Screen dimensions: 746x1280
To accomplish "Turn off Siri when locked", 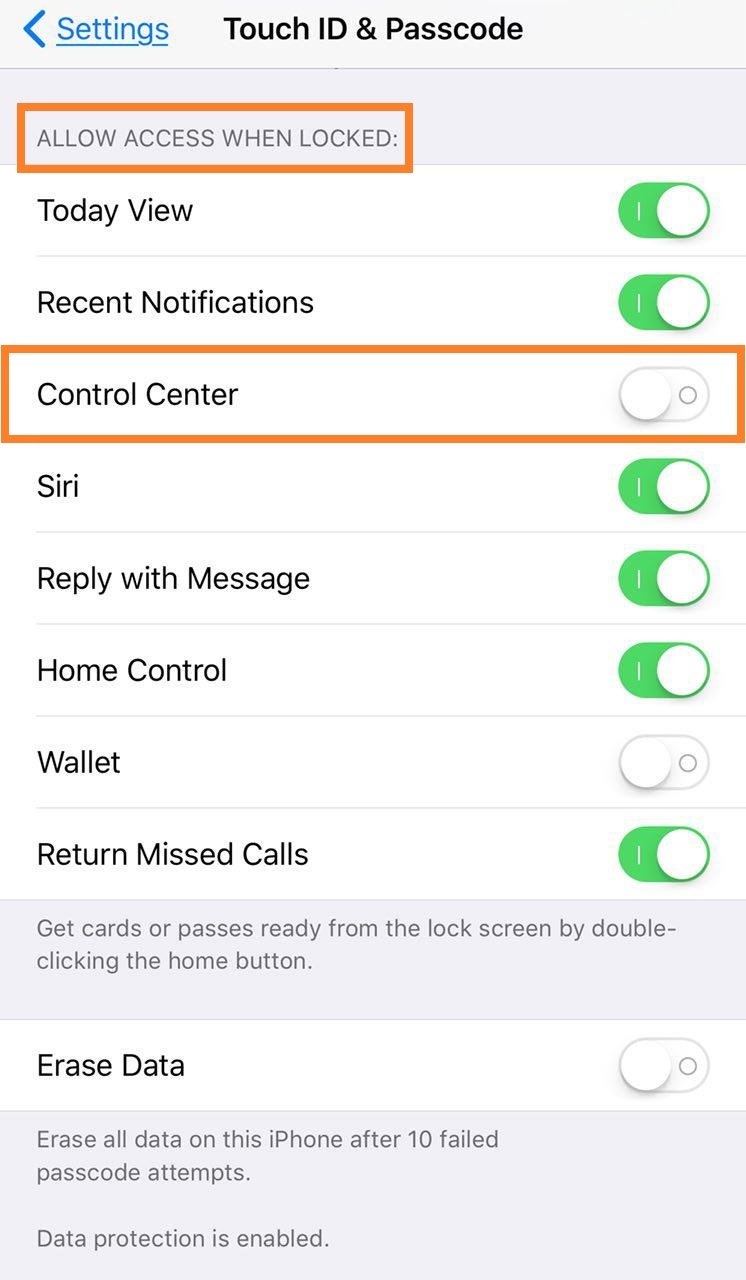I will tap(663, 487).
